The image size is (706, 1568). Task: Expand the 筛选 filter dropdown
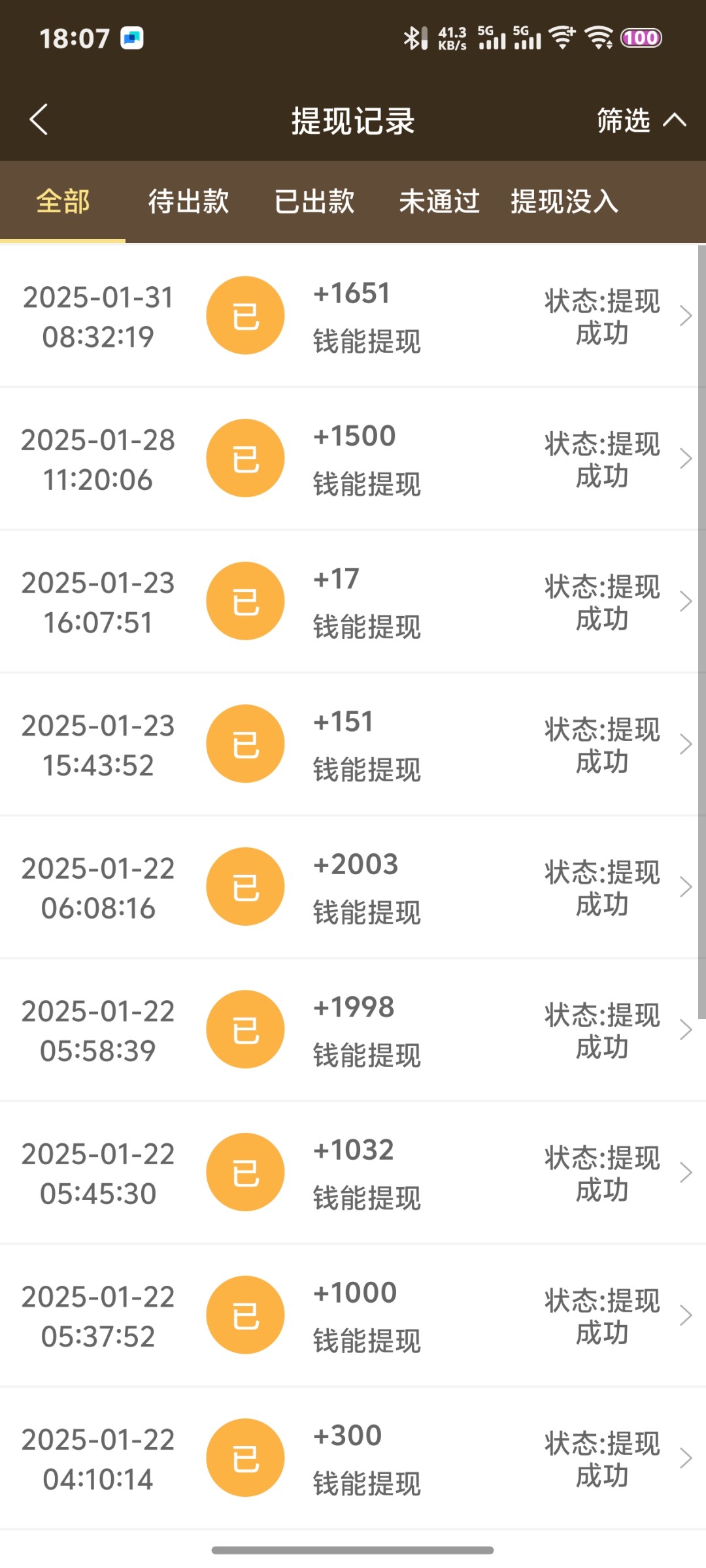click(641, 121)
